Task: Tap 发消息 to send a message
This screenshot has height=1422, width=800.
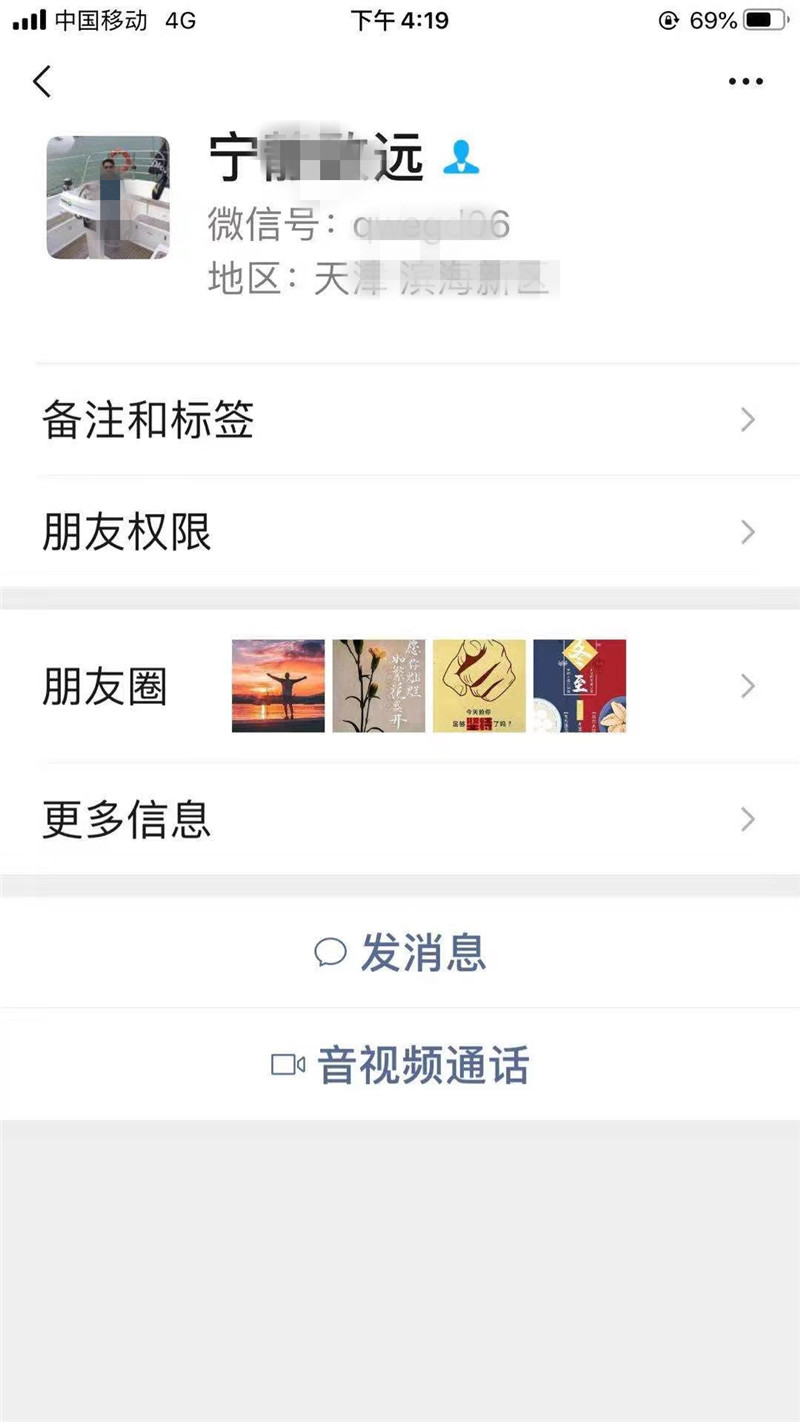Action: click(x=400, y=952)
